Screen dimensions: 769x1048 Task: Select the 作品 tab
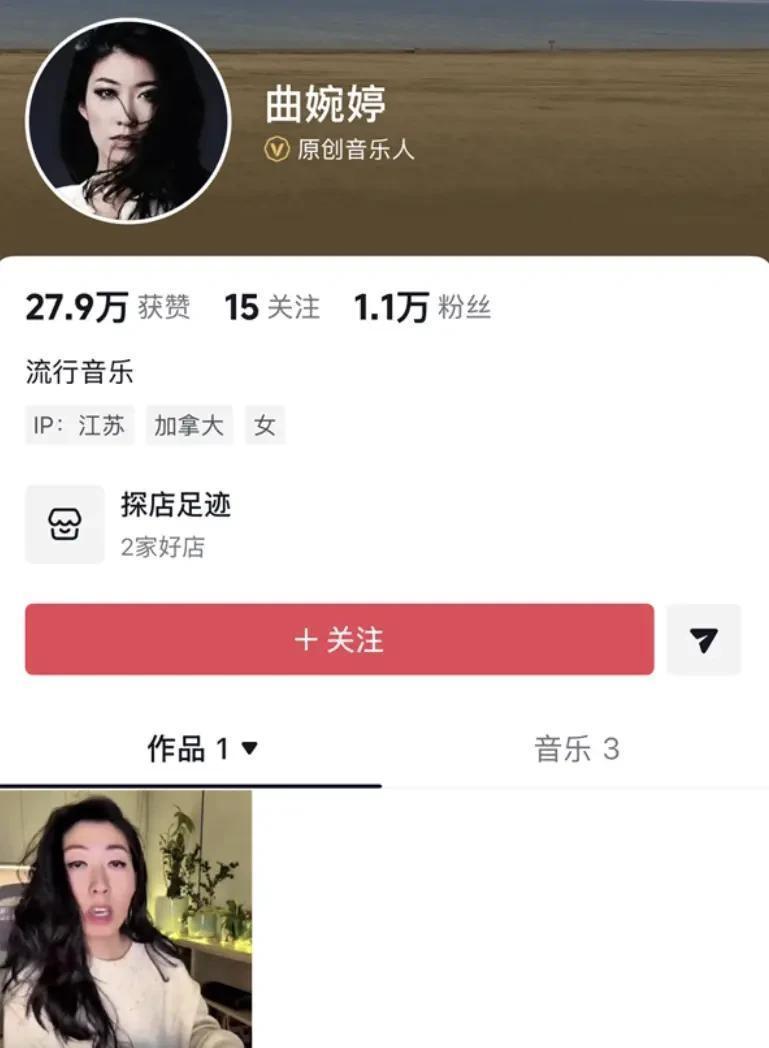point(202,749)
